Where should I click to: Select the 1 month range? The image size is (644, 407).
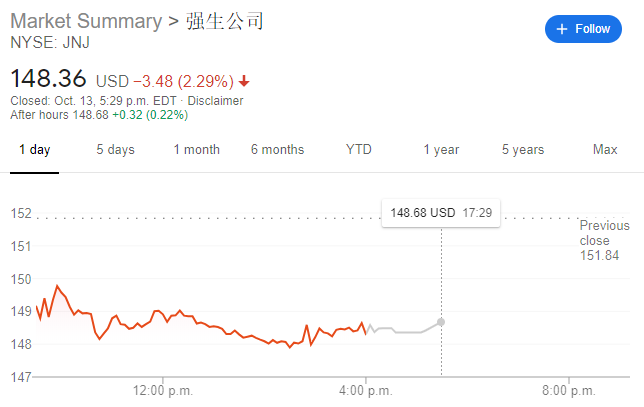coord(196,149)
